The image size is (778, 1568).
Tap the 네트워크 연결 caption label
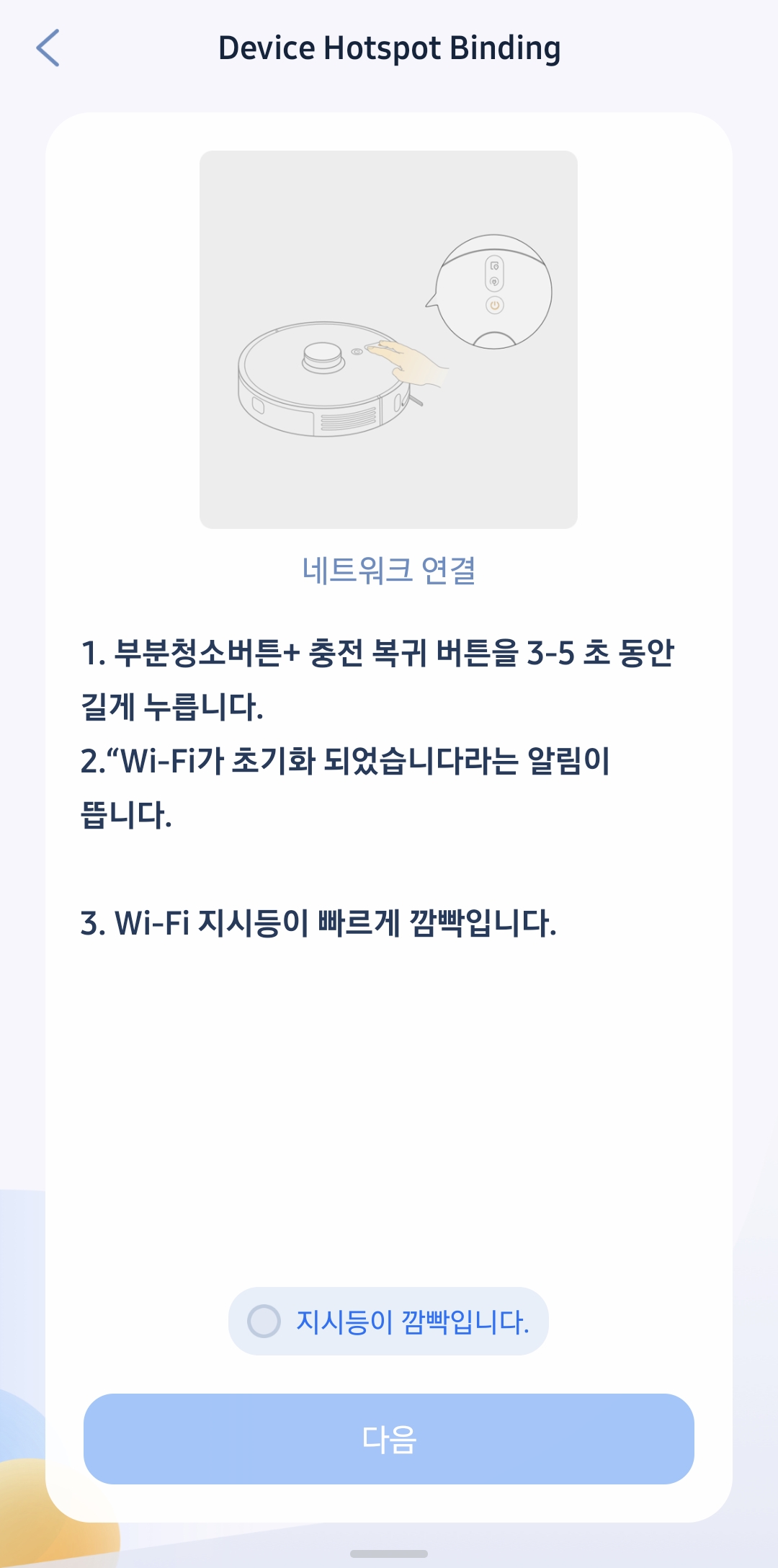point(389,569)
